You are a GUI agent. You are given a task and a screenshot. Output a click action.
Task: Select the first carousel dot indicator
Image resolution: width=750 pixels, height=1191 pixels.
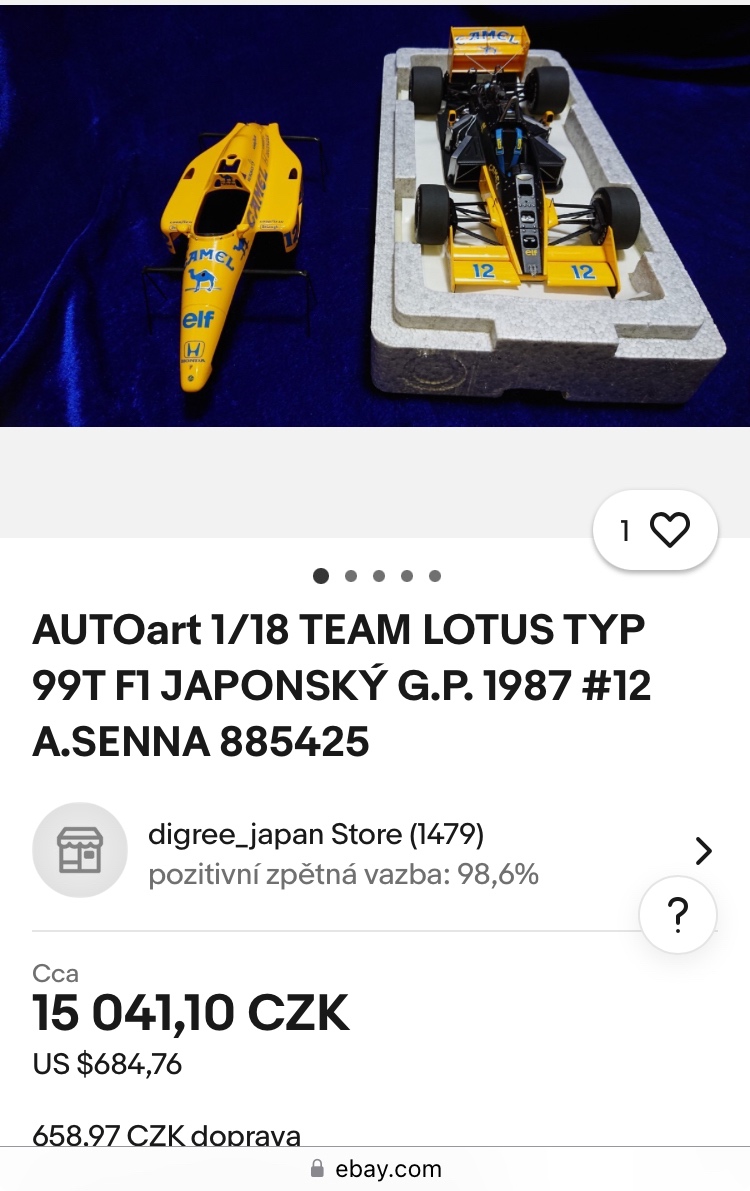[x=322, y=576]
